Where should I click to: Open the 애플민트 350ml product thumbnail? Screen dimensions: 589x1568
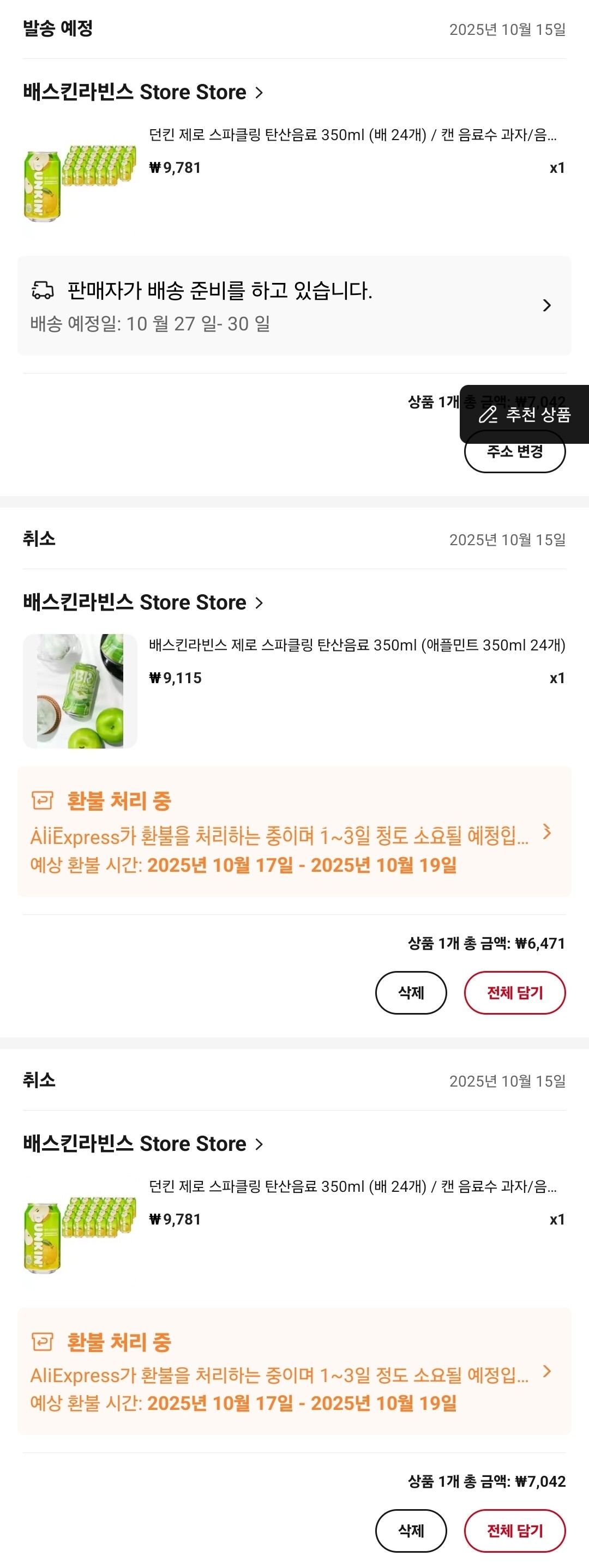coord(80,691)
